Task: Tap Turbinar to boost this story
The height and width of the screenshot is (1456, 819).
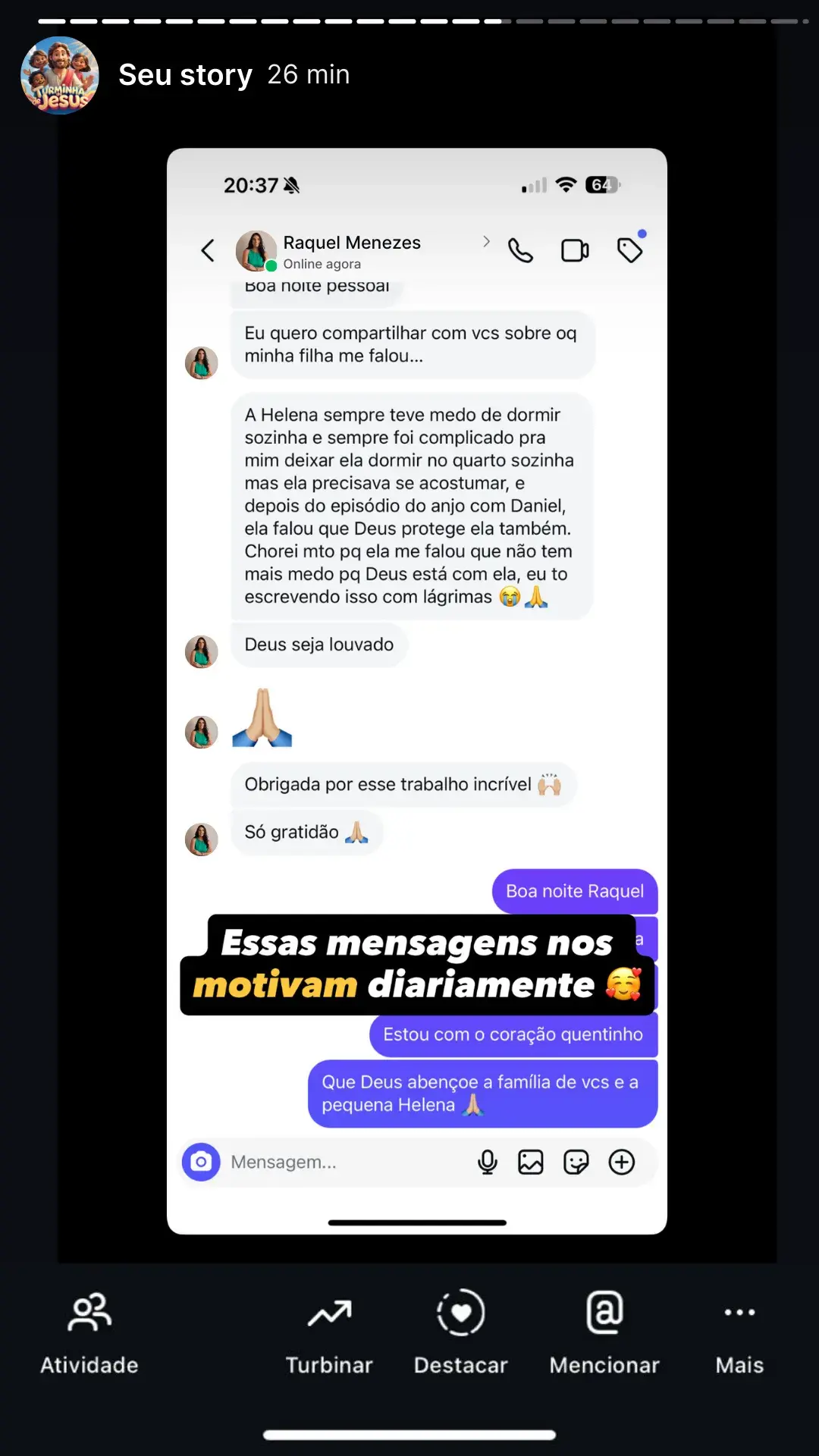Action: 329,1332
